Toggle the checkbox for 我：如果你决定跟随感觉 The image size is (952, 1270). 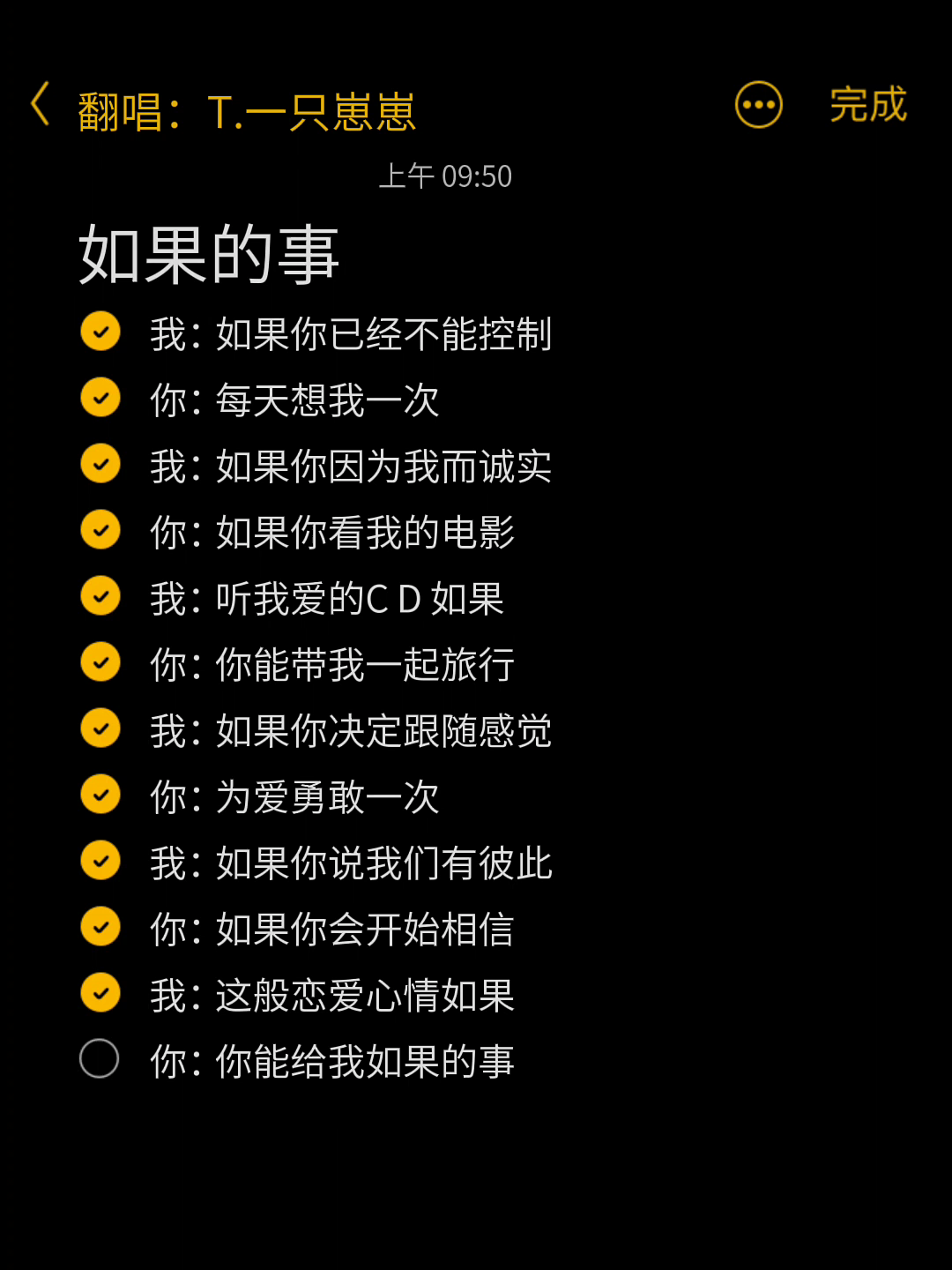100,728
